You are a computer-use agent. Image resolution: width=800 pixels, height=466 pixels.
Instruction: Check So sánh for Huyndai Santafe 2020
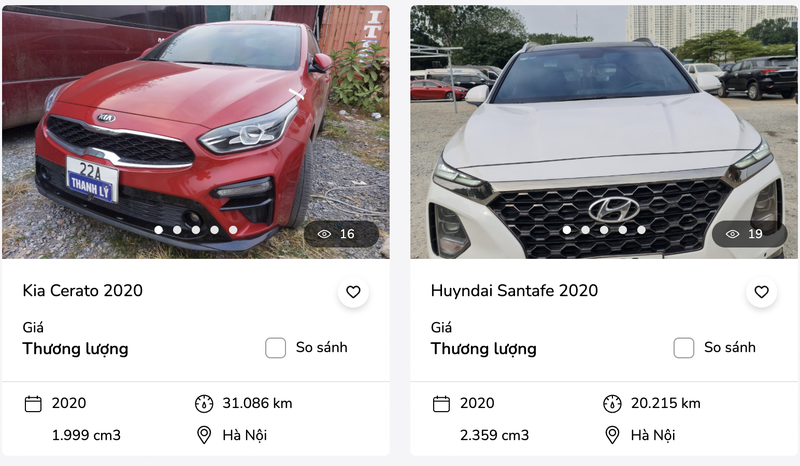coord(684,348)
